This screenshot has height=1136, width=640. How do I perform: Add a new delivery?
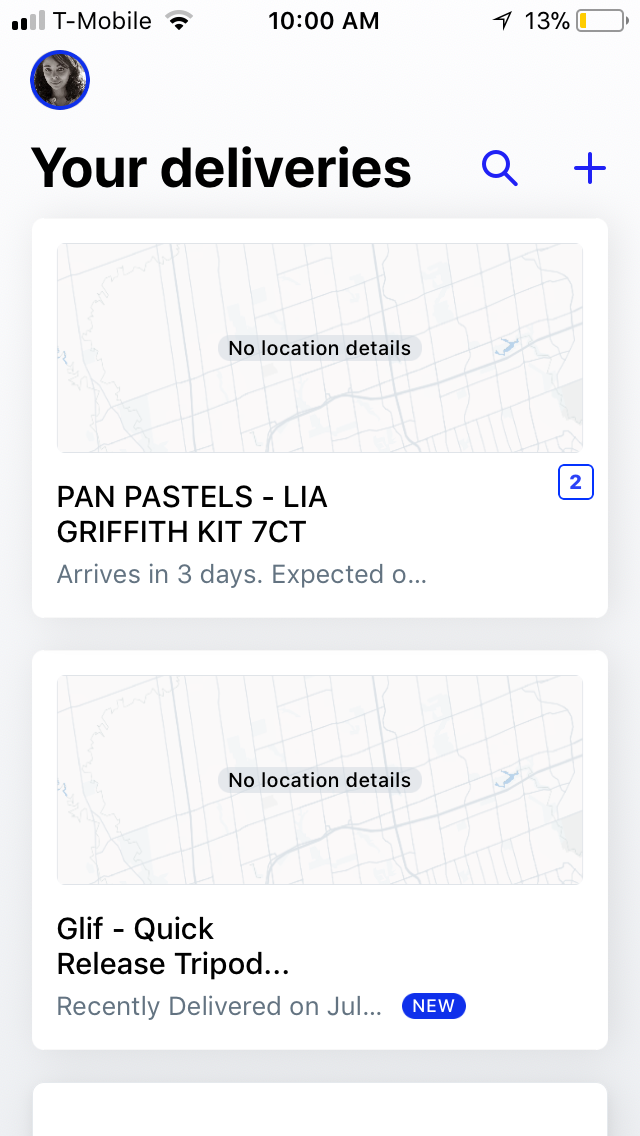pyautogui.click(x=590, y=168)
